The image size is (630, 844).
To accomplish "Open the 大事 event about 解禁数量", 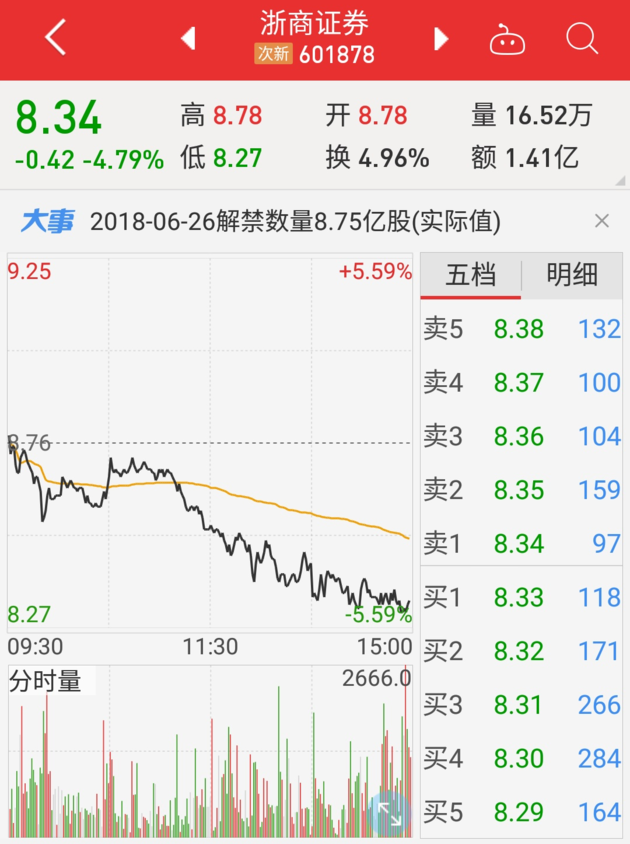I will tap(295, 221).
